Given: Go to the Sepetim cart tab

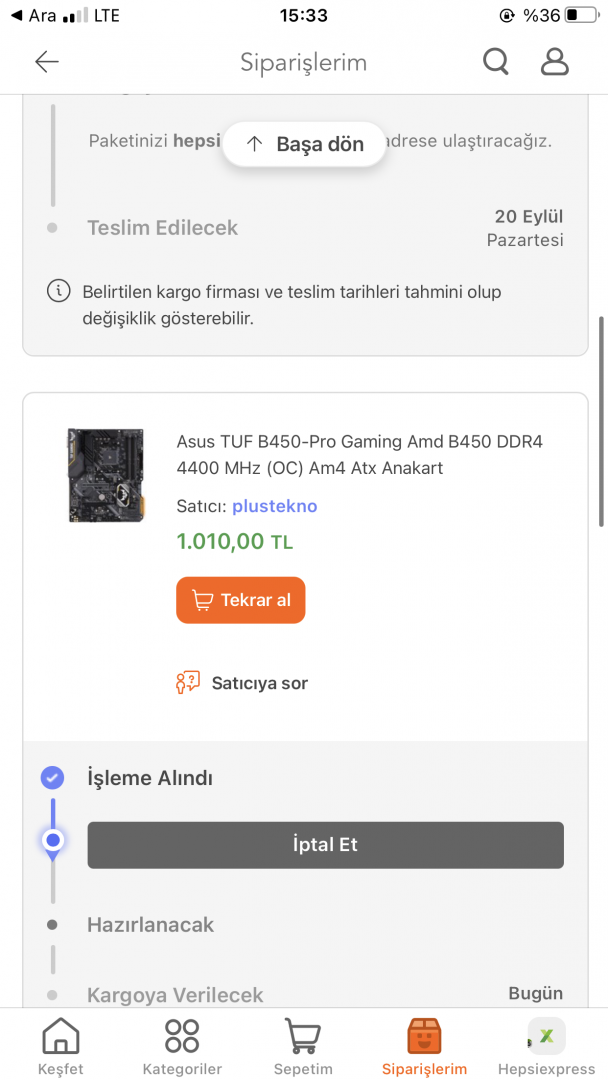Looking at the screenshot, I should pyautogui.click(x=303, y=1046).
